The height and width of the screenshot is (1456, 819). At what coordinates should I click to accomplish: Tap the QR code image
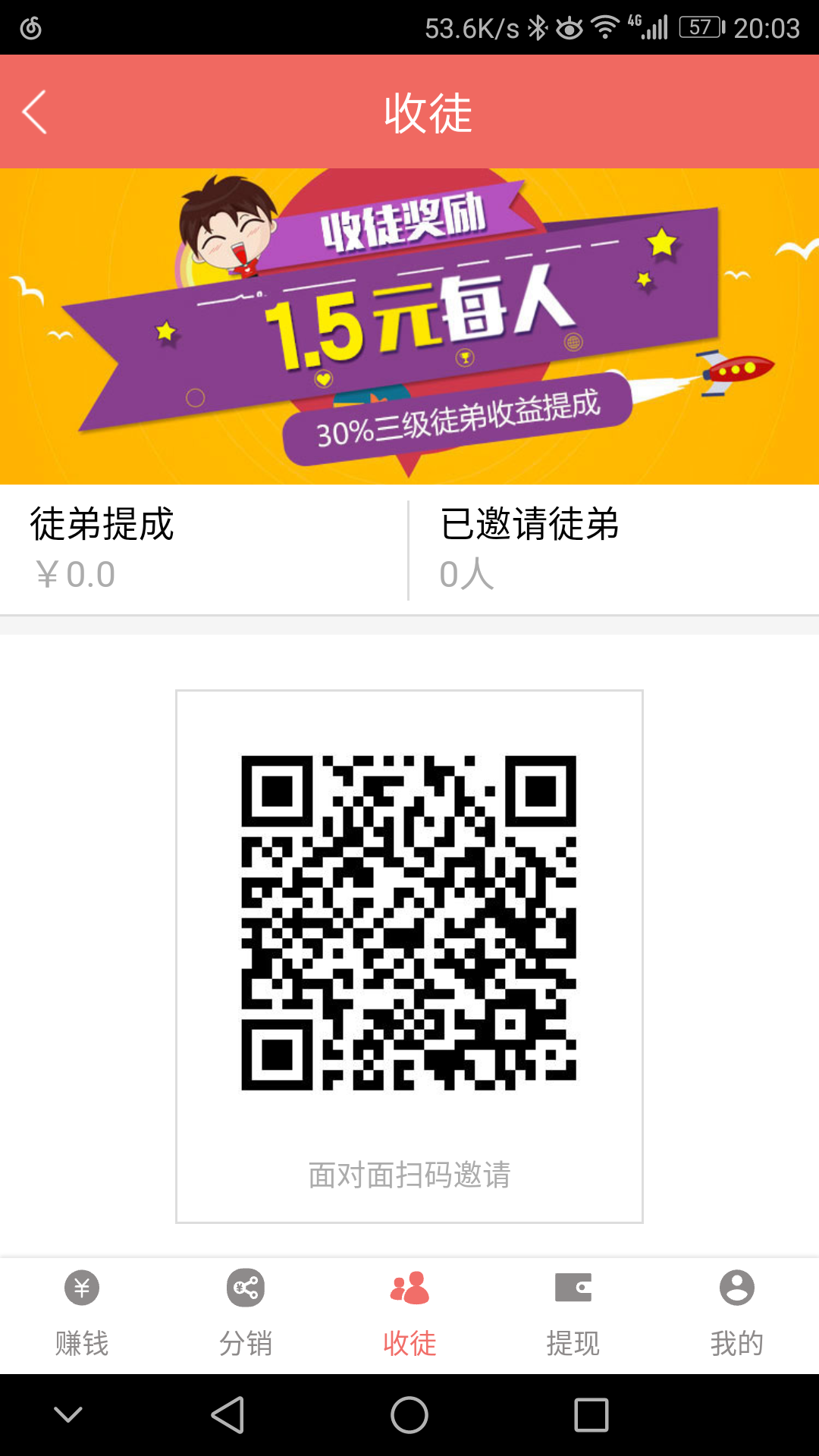pos(409,918)
